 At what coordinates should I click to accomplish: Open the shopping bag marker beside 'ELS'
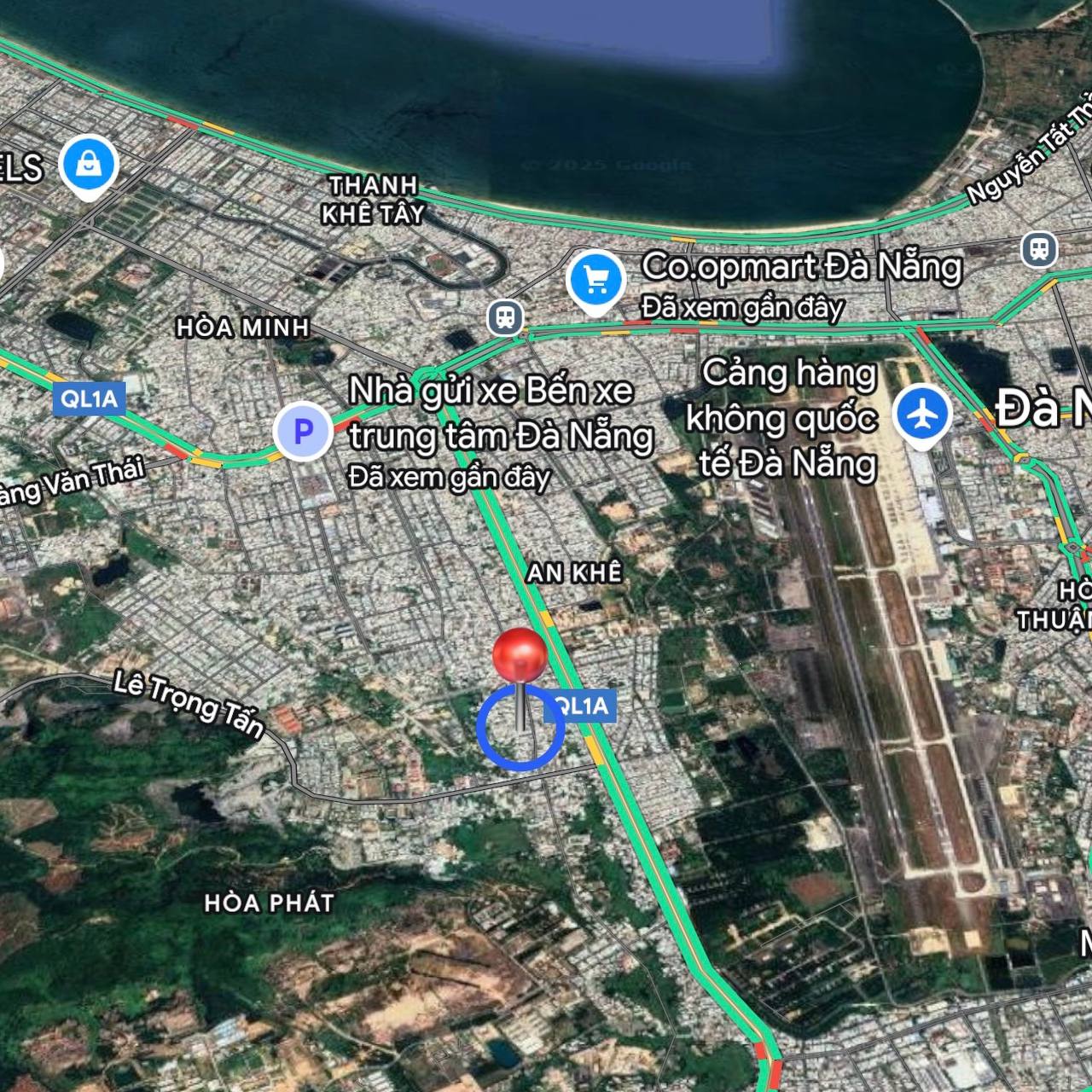click(x=89, y=164)
